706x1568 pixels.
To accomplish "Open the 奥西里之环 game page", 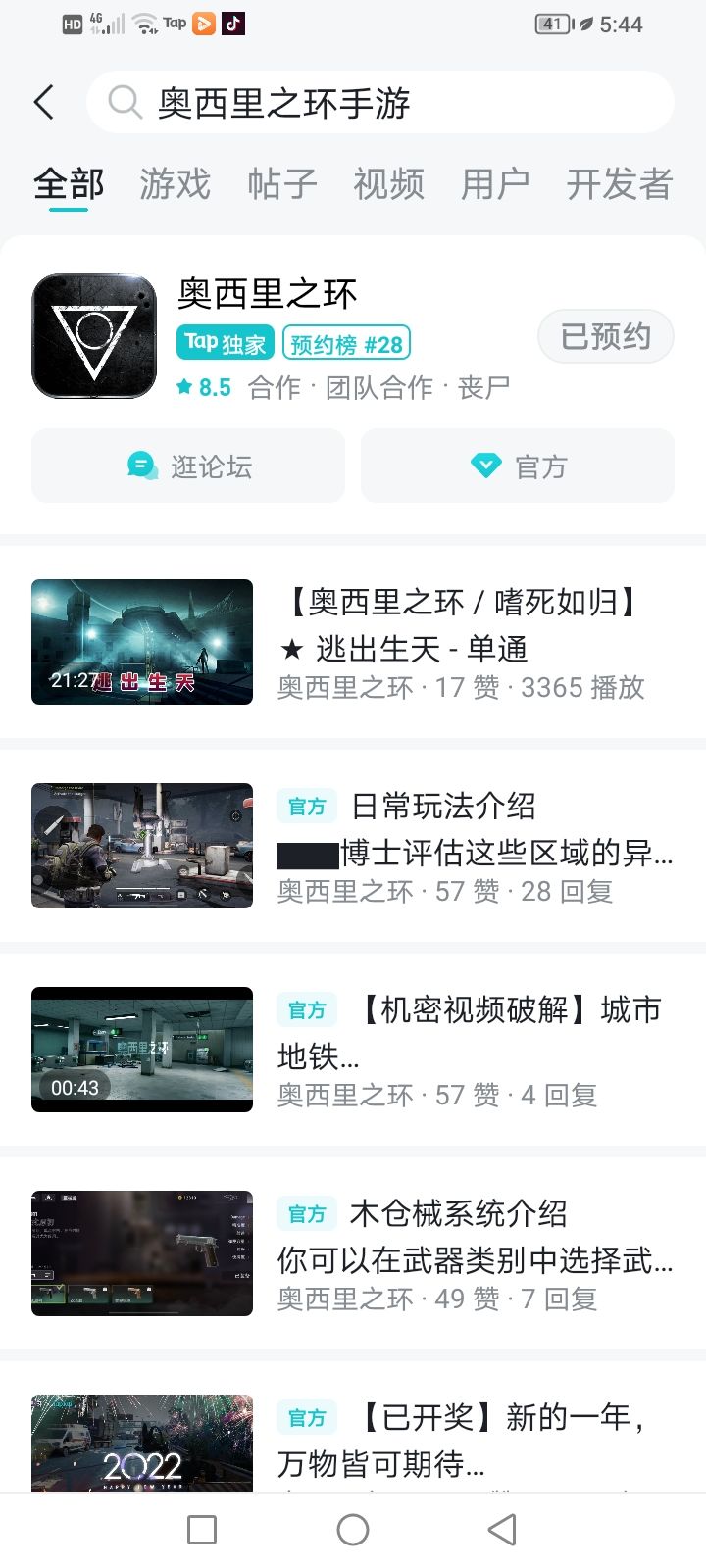I will coord(267,293).
